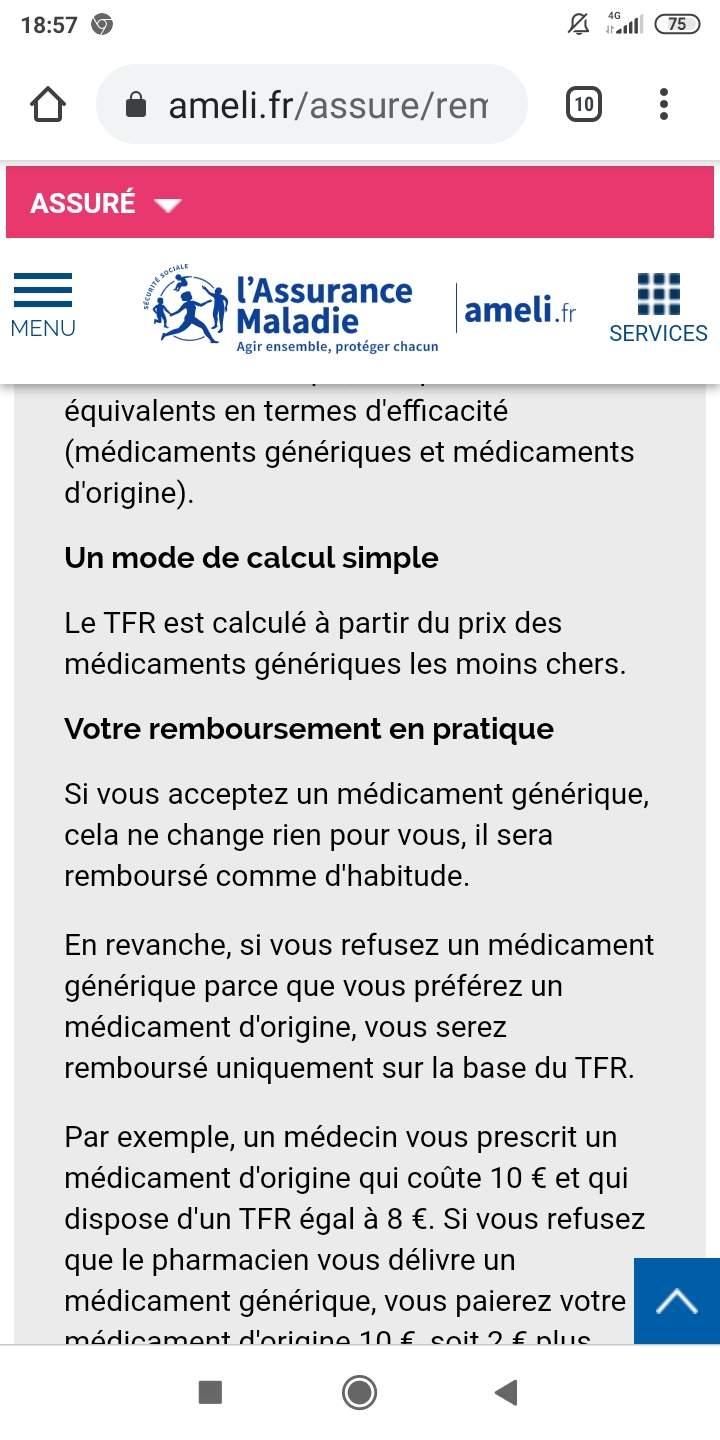Open recent apps with the square button
The width and height of the screenshot is (720, 1440).
click(210, 1392)
